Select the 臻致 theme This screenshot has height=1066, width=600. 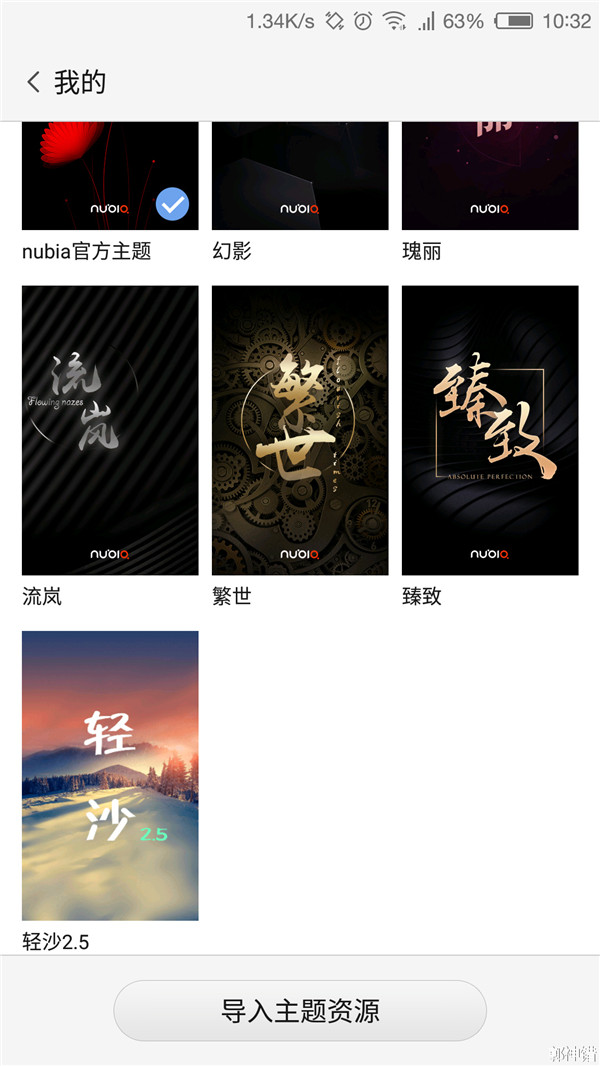click(x=490, y=430)
